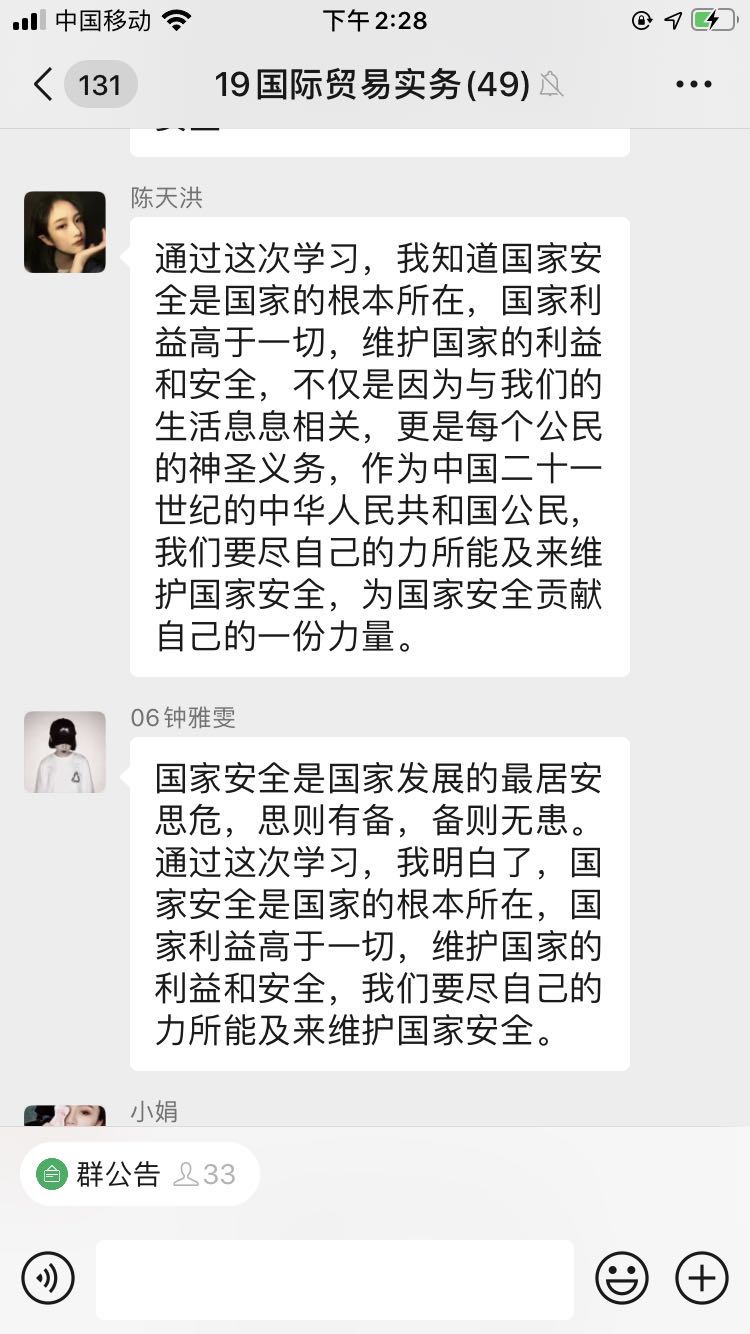The width and height of the screenshot is (750, 1334).
Task: Open the group chat overflow menu
Action: click(x=693, y=85)
